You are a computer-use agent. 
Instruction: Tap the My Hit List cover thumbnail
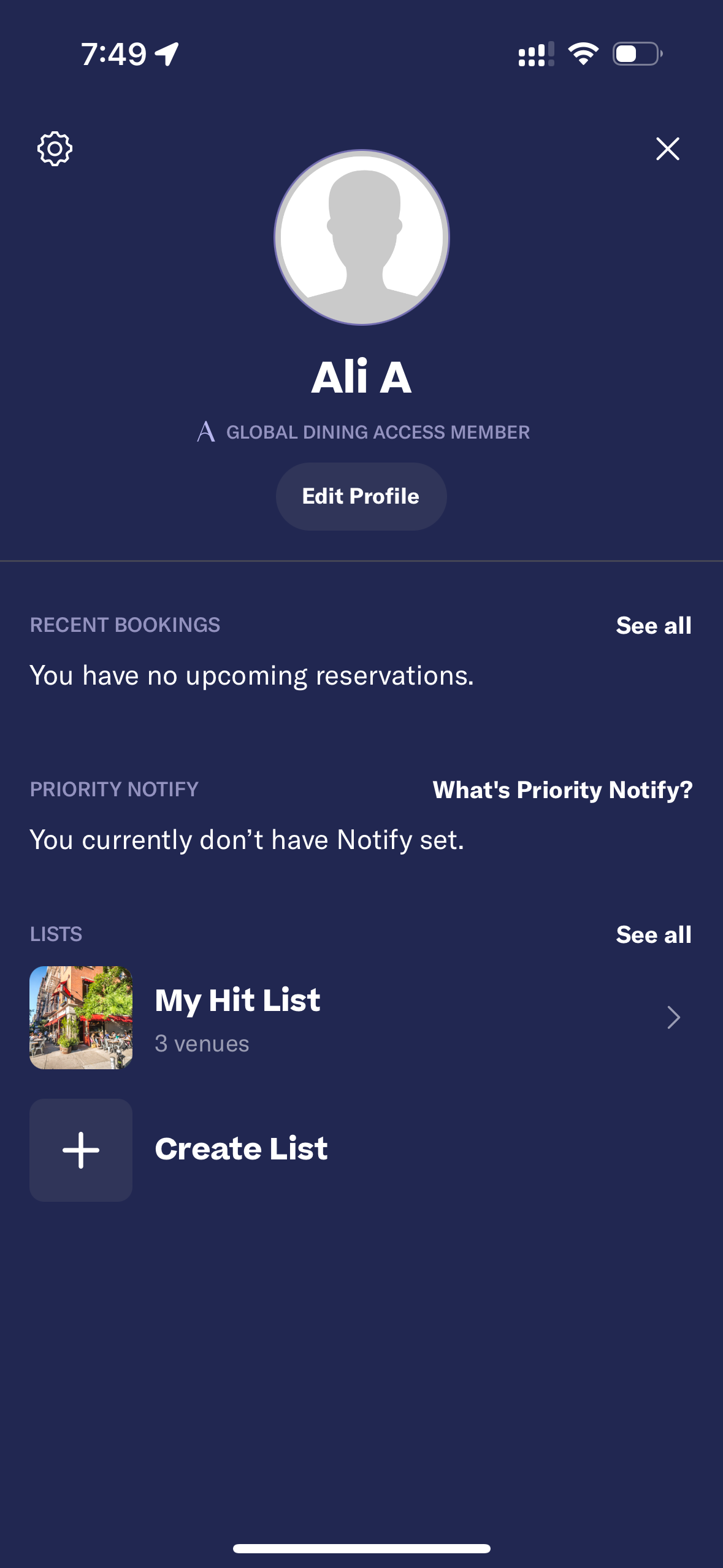(x=80, y=1017)
